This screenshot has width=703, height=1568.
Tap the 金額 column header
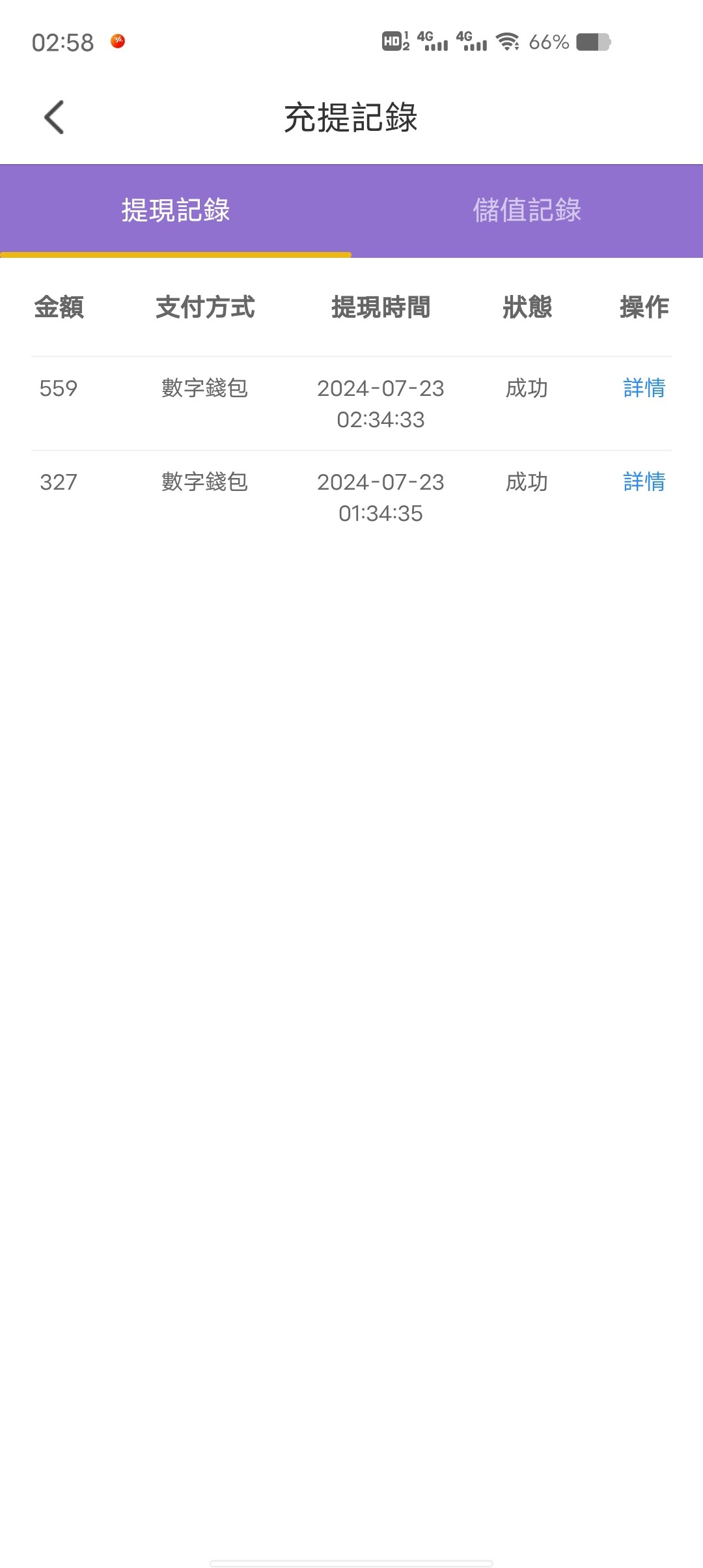pos(59,309)
